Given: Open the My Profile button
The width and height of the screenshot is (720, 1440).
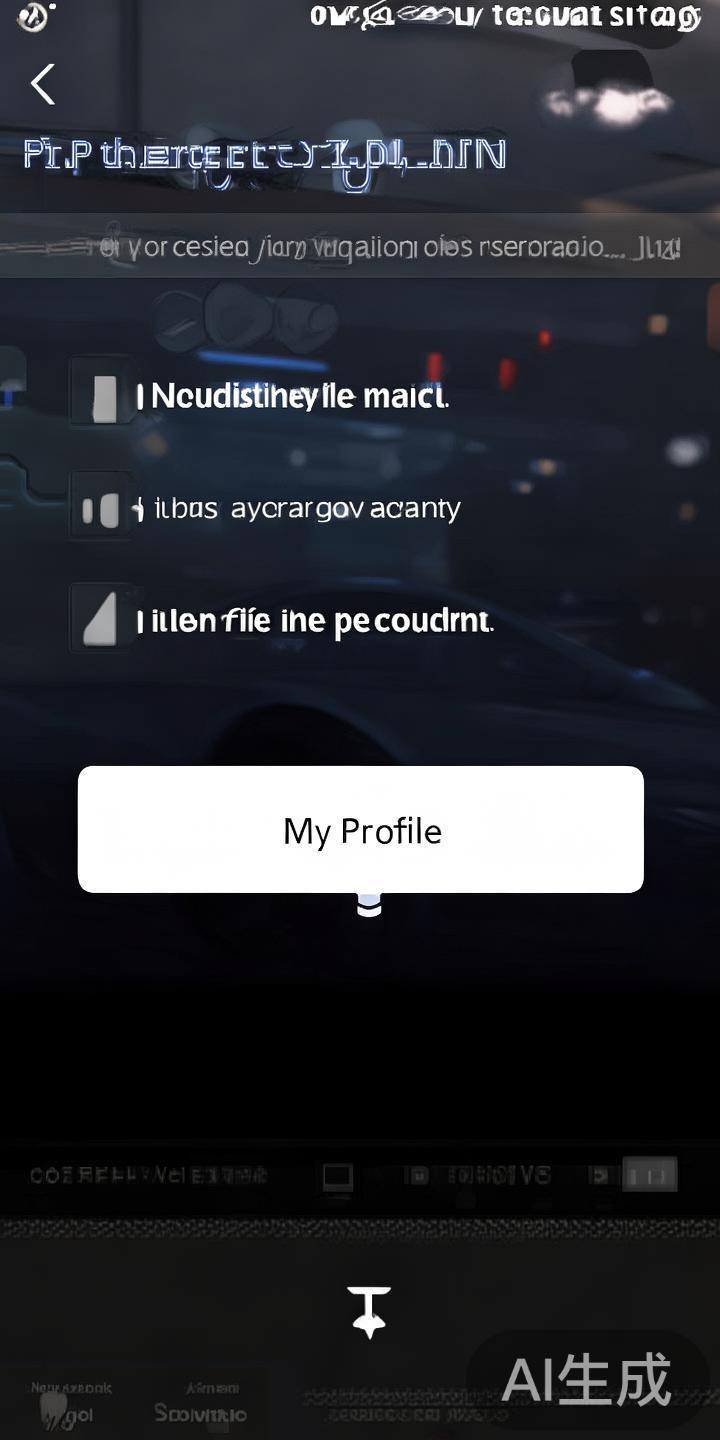Looking at the screenshot, I should (x=361, y=829).
